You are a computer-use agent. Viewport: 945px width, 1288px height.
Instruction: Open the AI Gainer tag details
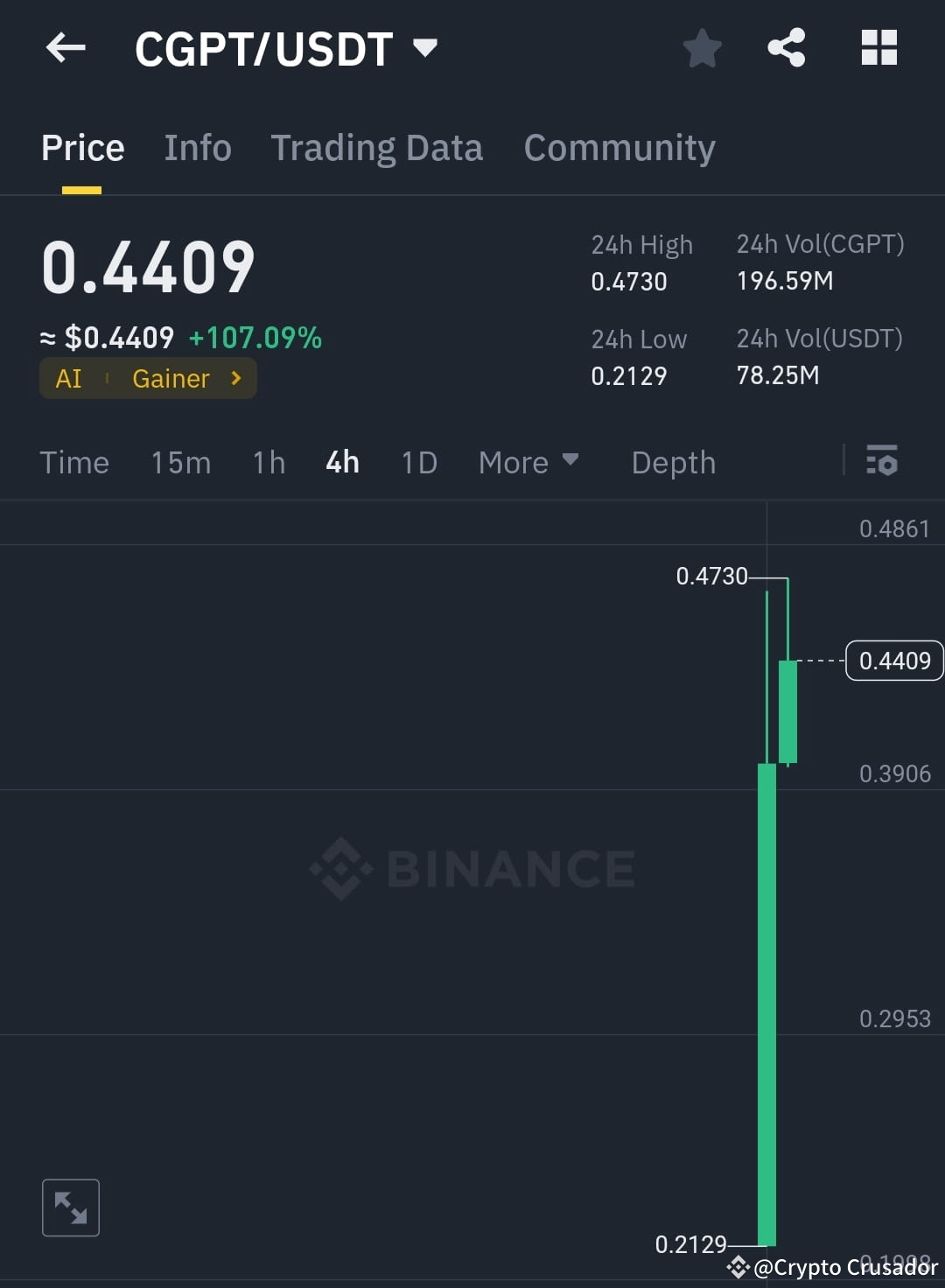tap(147, 378)
